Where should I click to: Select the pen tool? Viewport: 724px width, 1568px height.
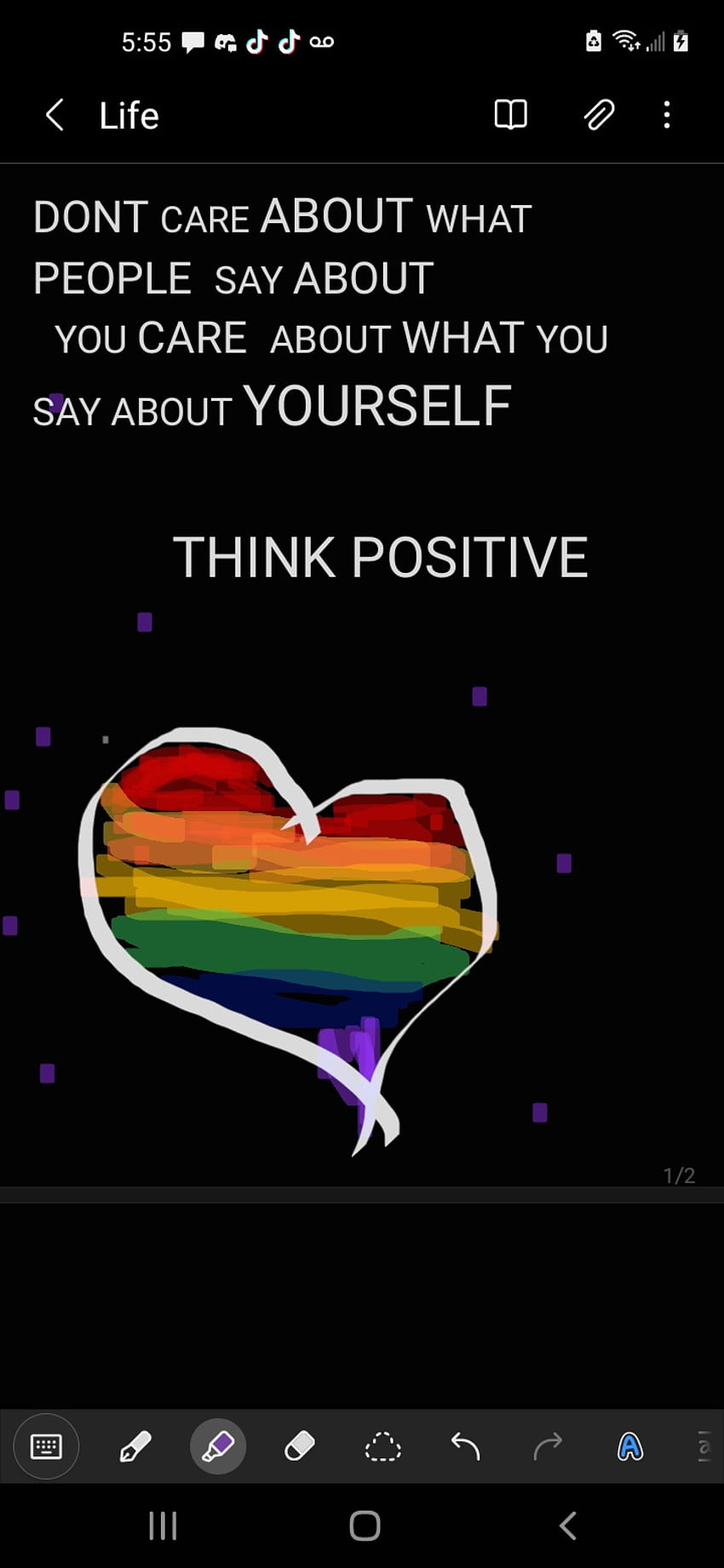pos(135,1446)
